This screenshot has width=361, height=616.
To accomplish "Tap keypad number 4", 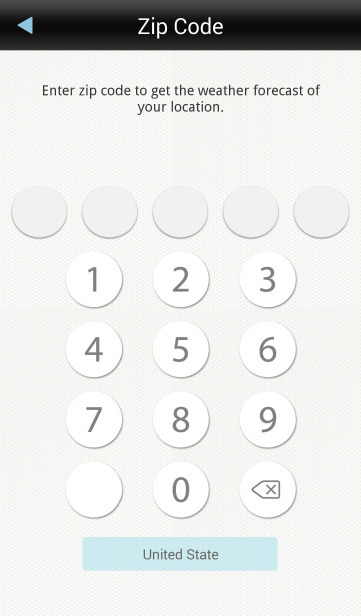I will (x=94, y=349).
